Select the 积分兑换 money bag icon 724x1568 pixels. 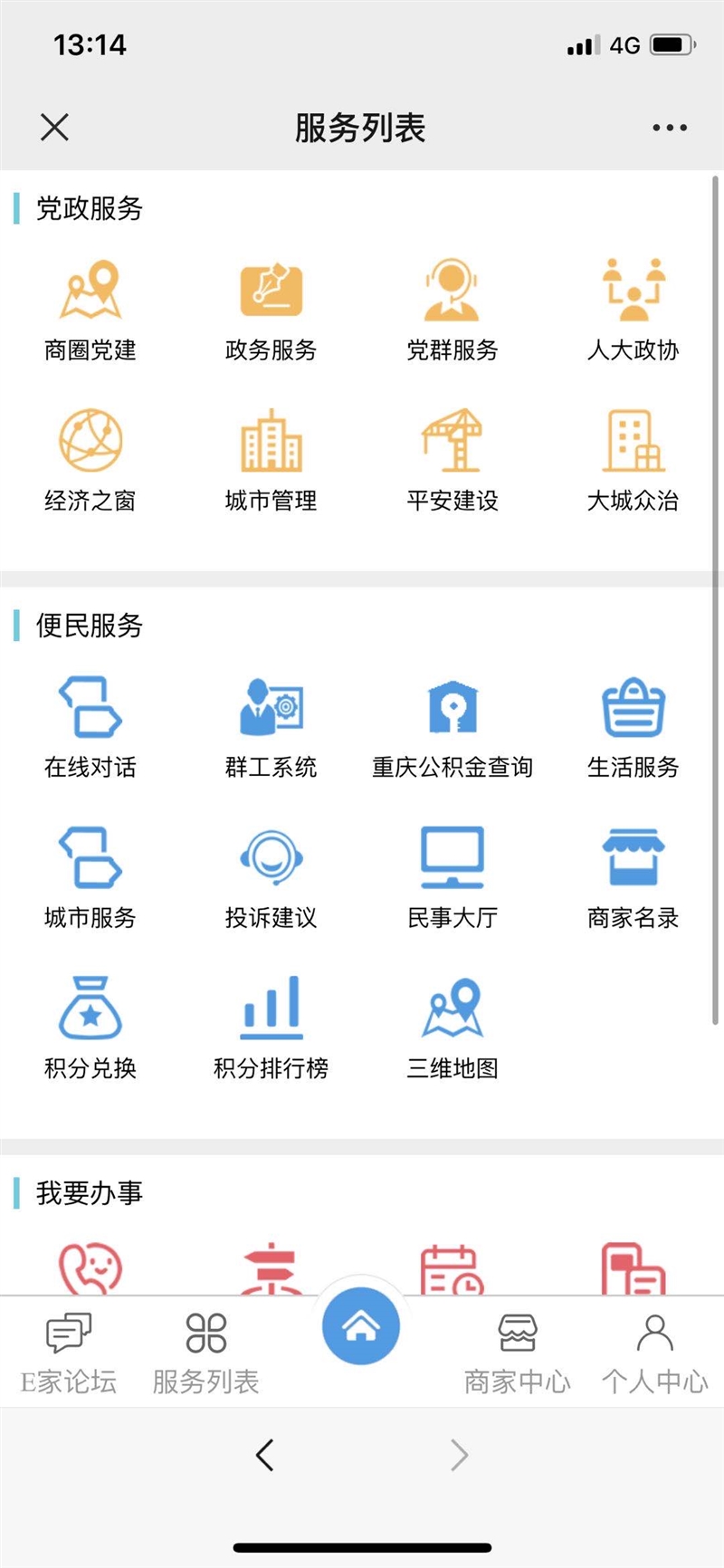(89, 1011)
